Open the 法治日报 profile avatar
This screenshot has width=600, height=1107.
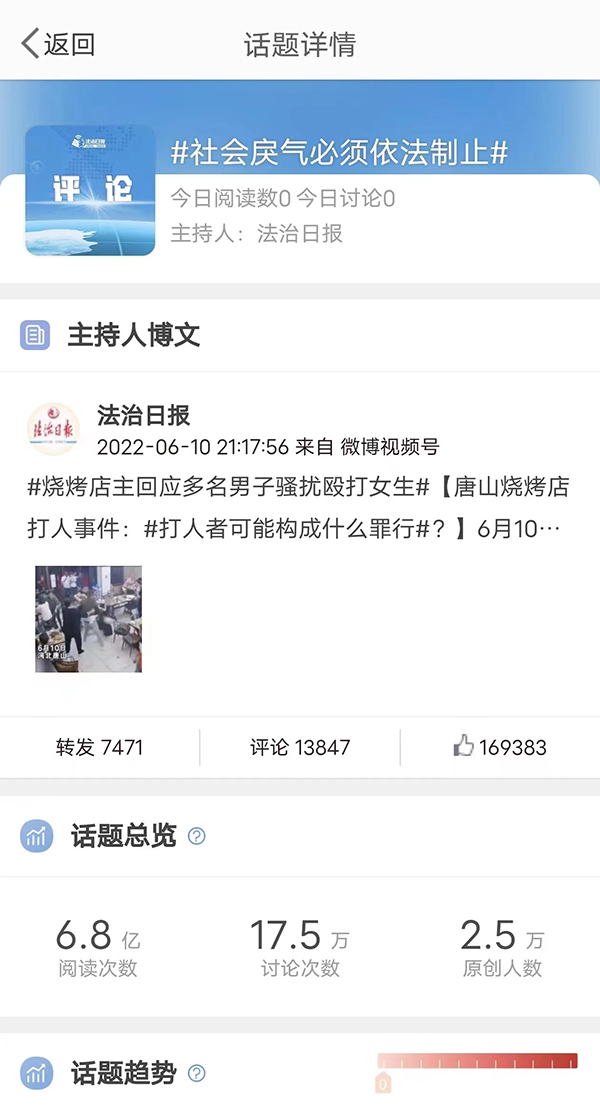click(53, 430)
